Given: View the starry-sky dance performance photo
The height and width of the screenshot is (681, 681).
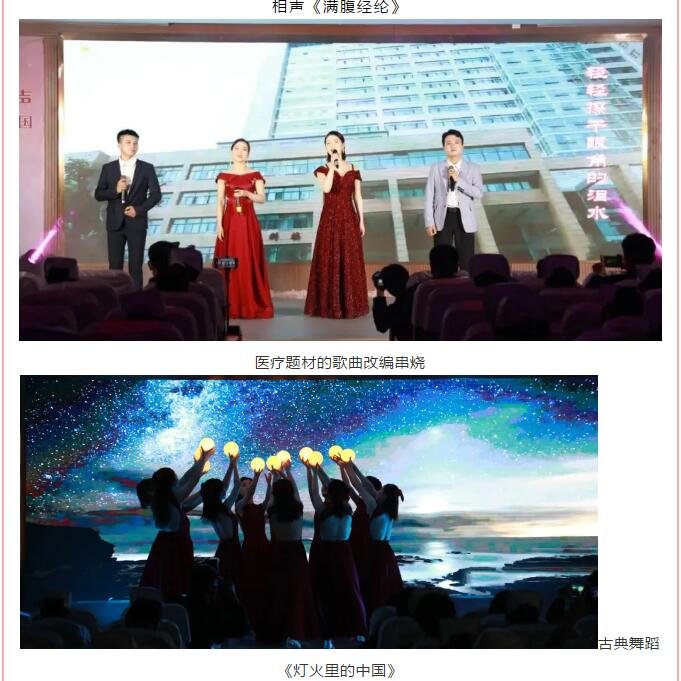Looking at the screenshot, I should [x=309, y=512].
